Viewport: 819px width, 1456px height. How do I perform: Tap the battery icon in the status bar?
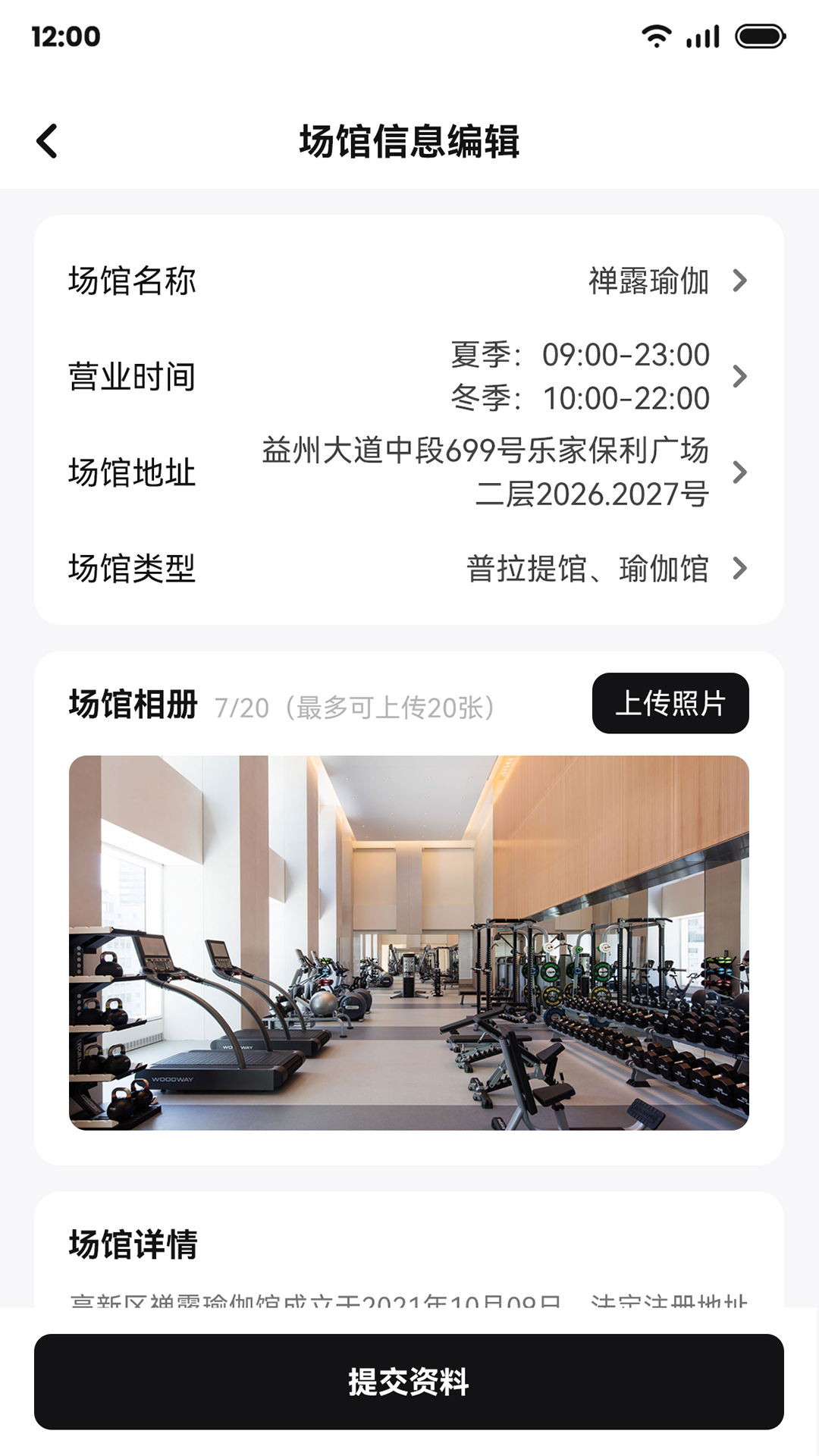point(761,34)
